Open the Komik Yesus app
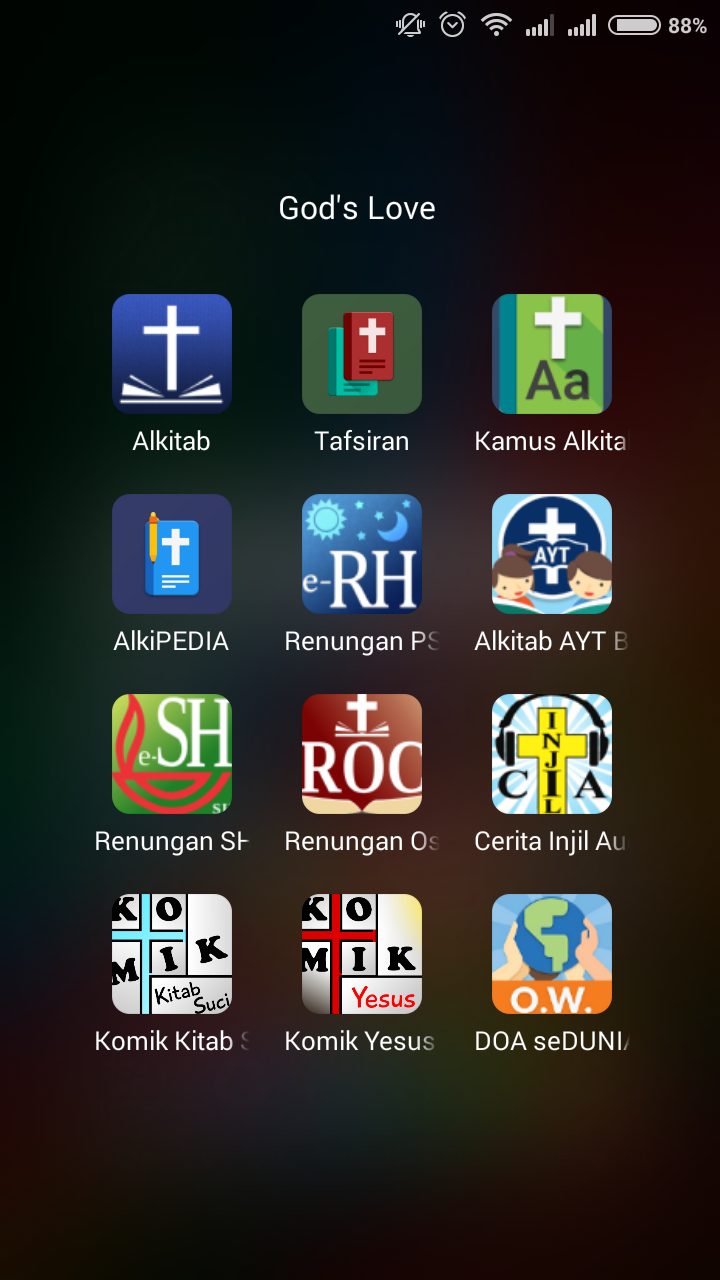 pos(362,954)
